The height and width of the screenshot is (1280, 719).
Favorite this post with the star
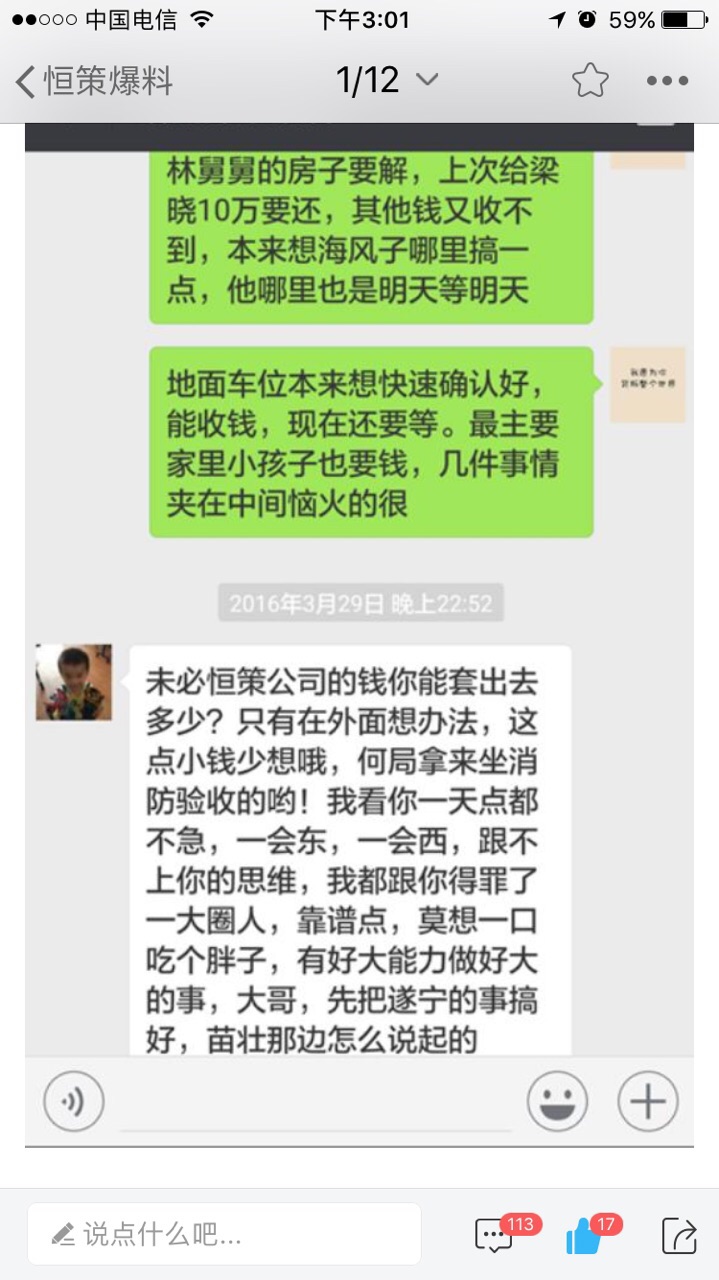[590, 81]
